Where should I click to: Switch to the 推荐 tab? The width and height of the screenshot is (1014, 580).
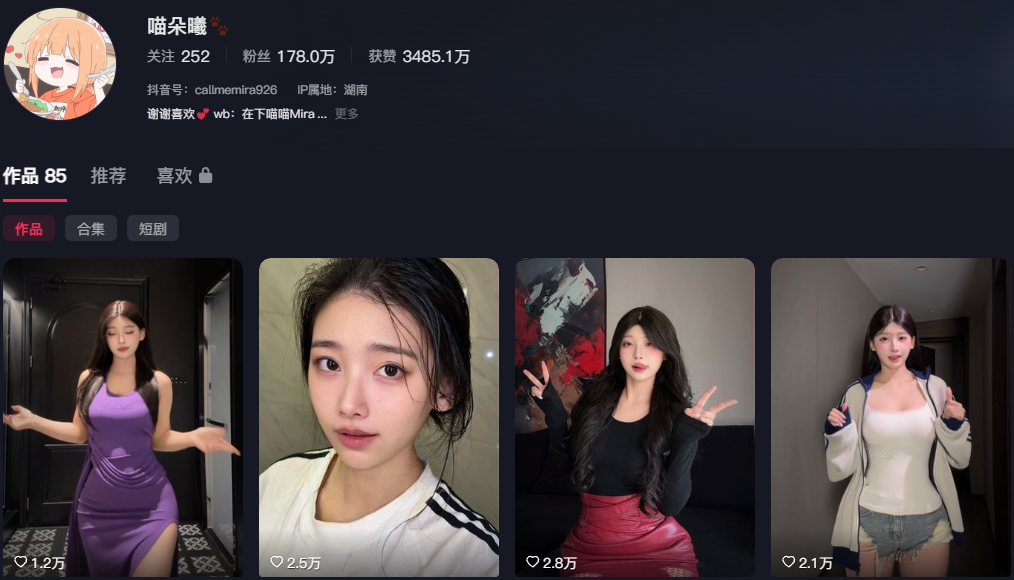click(x=108, y=176)
